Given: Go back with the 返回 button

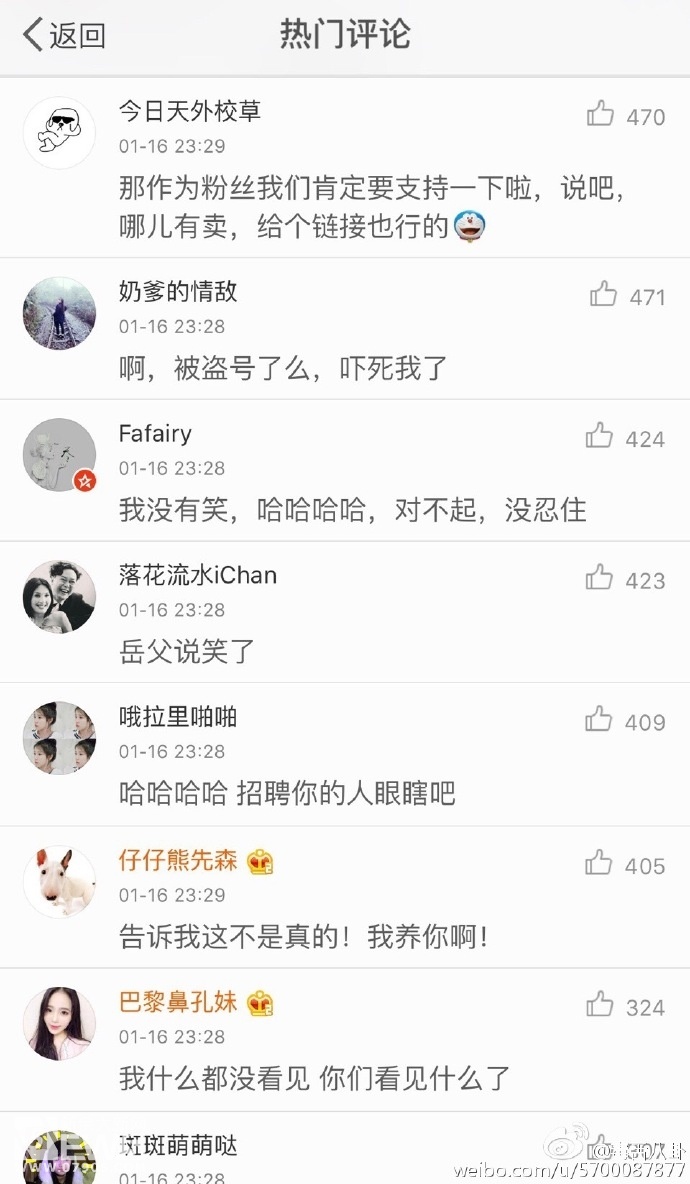Looking at the screenshot, I should tap(64, 35).
